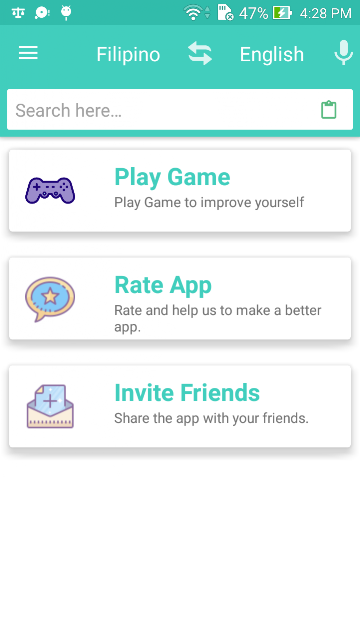Tap the Filipino source language
360x640 pixels.
coord(128,54)
